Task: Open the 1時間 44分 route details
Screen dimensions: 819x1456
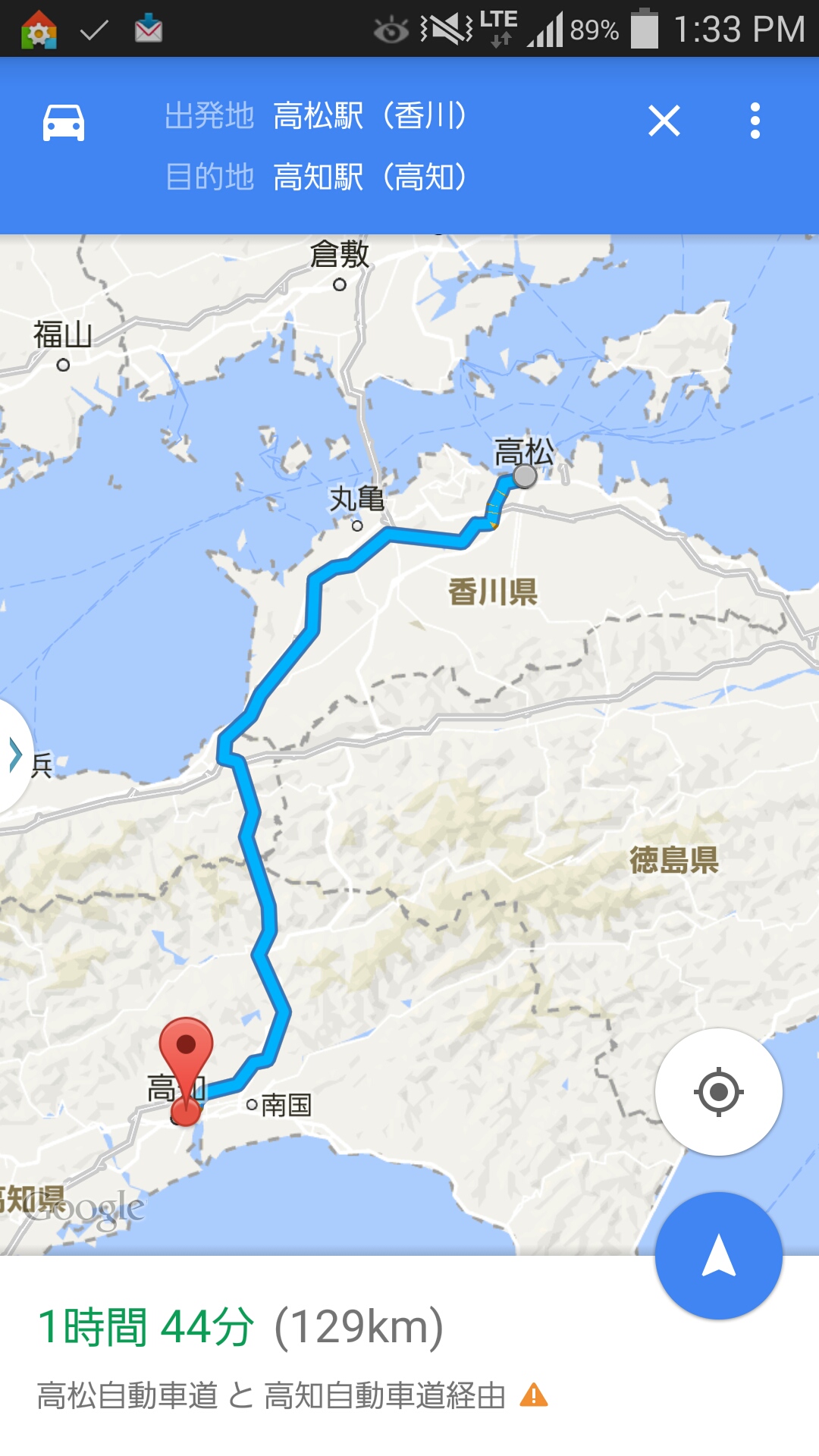Action: coord(240,1327)
